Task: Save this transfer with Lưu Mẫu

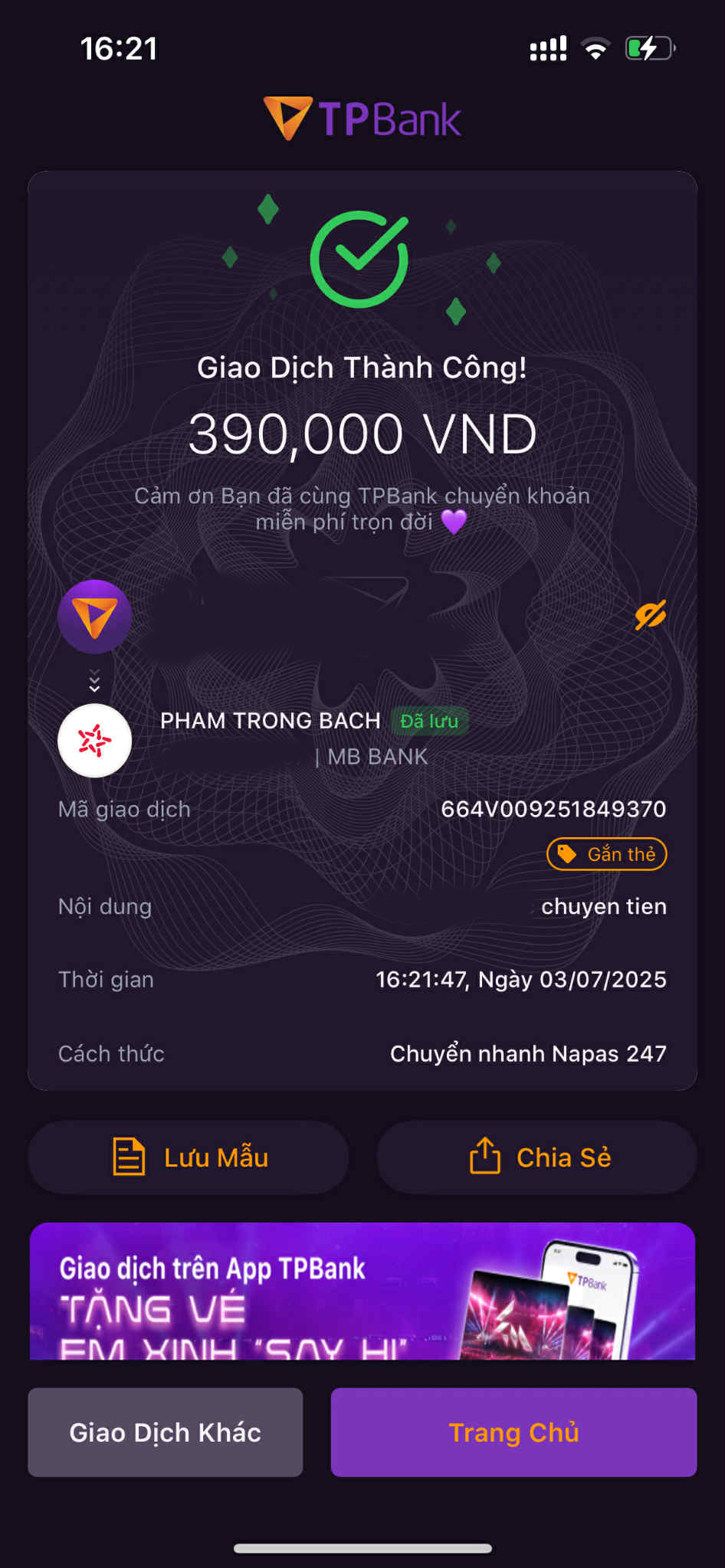Action: pyautogui.click(x=189, y=1157)
